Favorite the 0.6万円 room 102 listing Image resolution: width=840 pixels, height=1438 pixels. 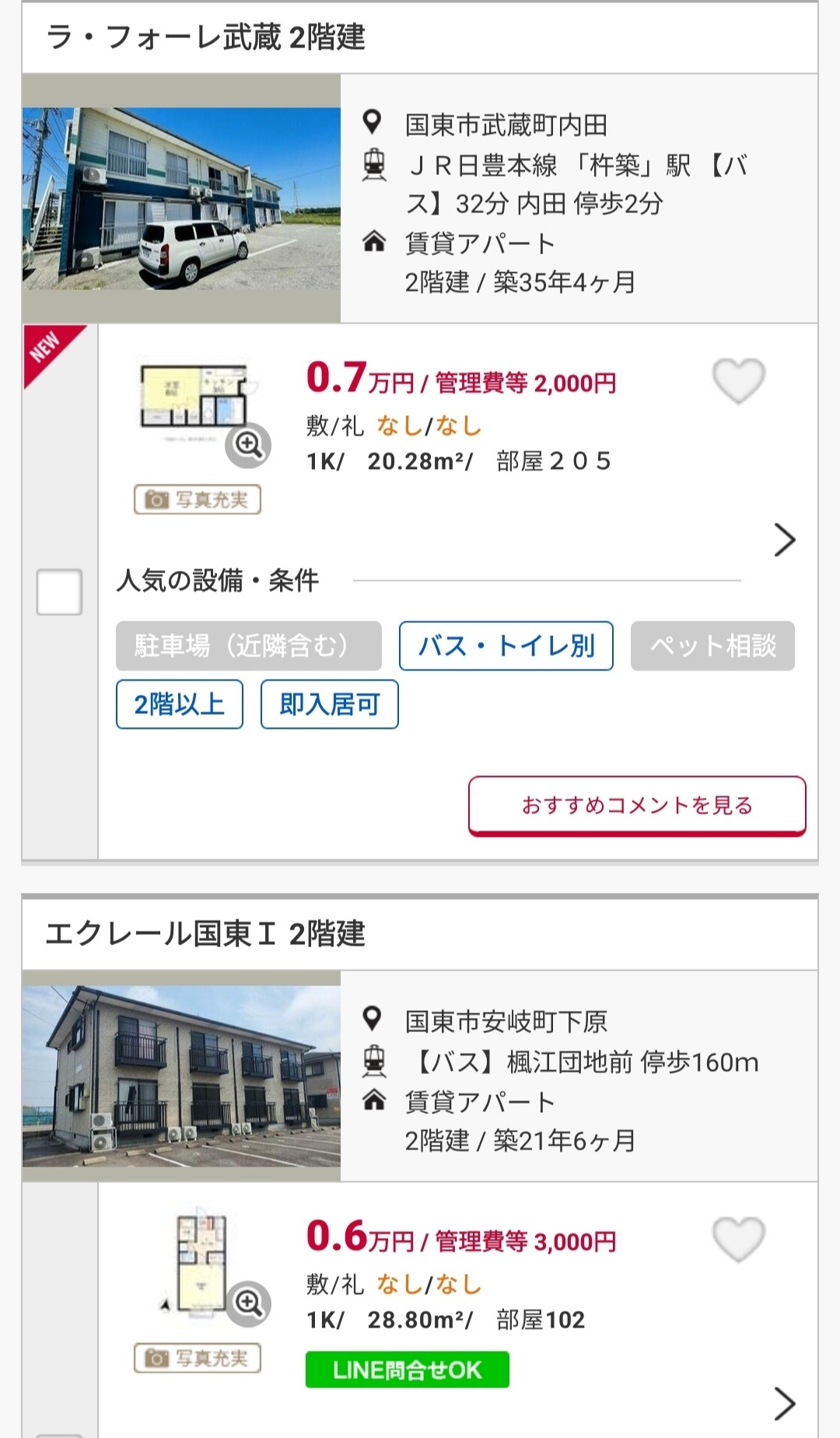738,1239
